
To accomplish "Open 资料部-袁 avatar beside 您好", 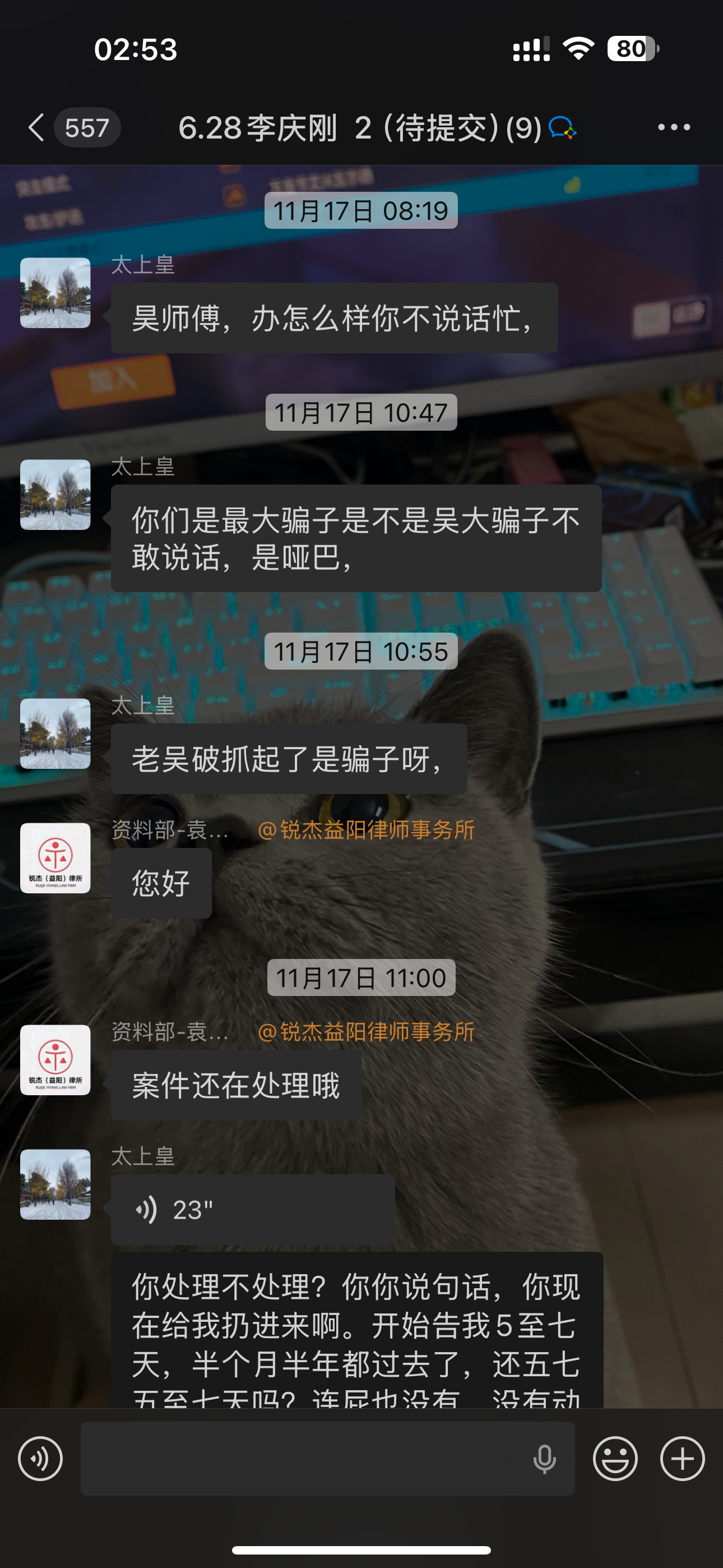I will point(55,857).
